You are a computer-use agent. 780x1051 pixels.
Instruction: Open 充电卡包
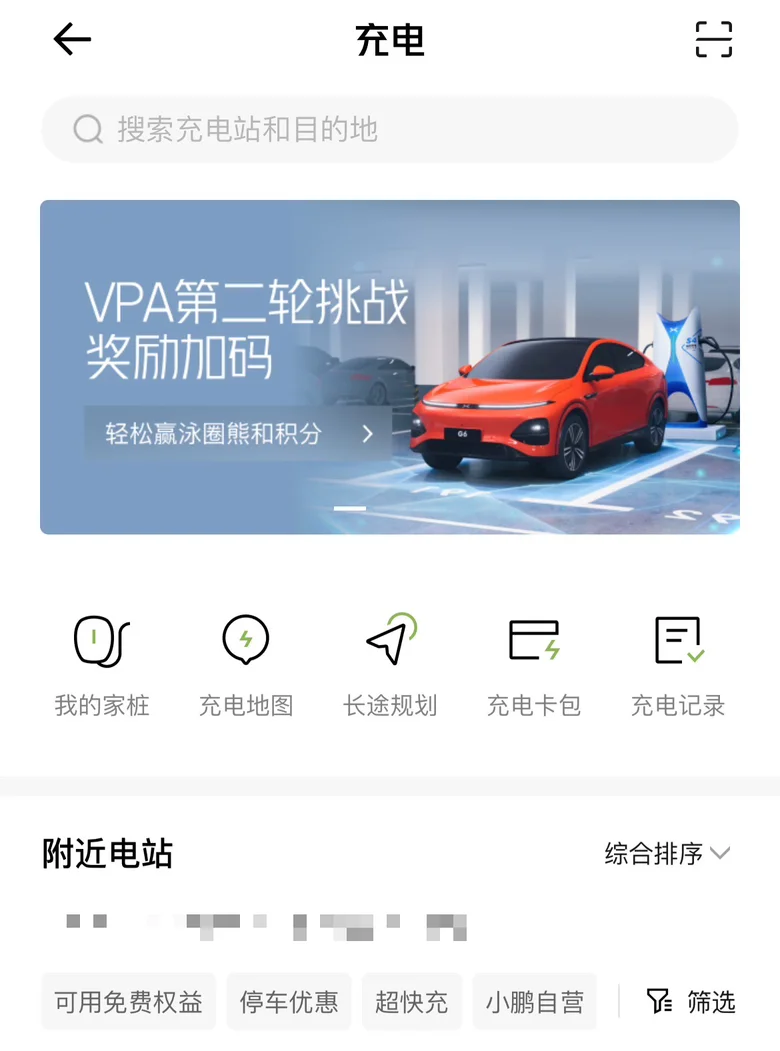tap(534, 666)
